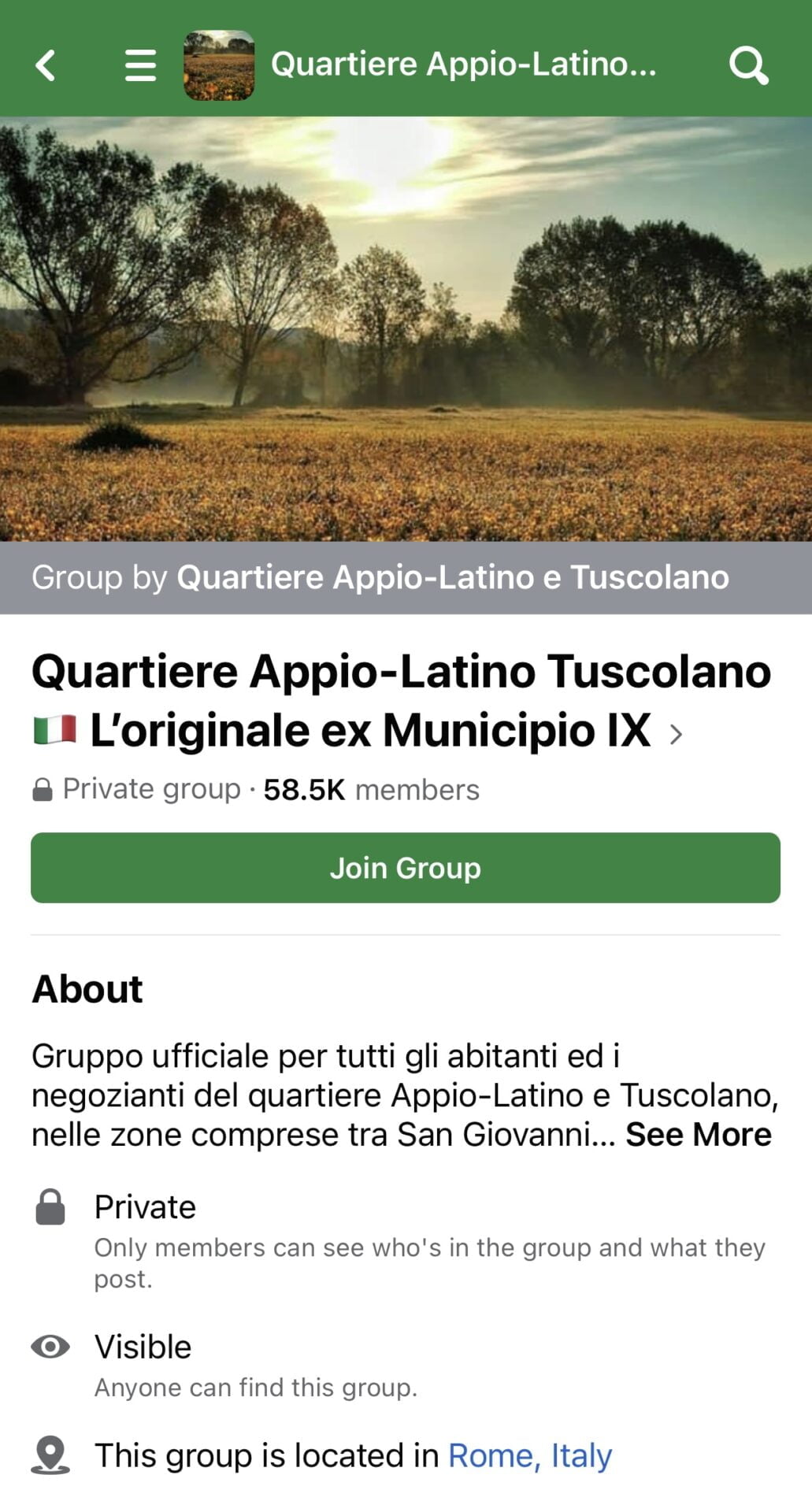Screen dimensions: 812x1512
Task: Go back using the header arrow
Action: click(x=46, y=65)
